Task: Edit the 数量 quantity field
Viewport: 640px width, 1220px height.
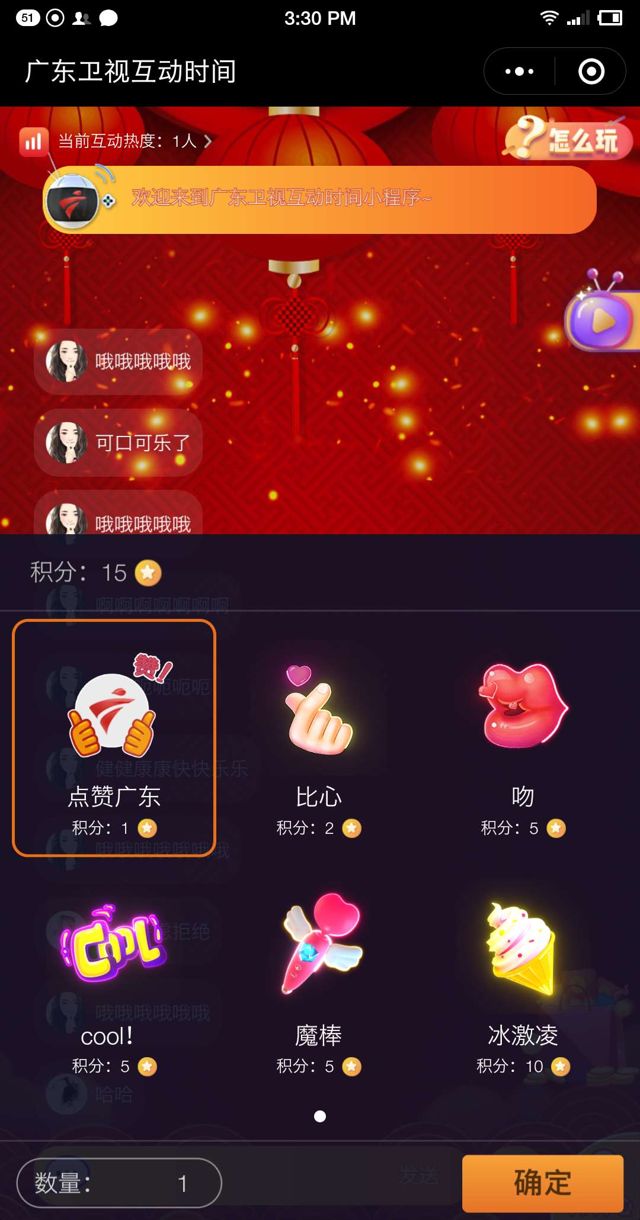Action: [x=120, y=1184]
